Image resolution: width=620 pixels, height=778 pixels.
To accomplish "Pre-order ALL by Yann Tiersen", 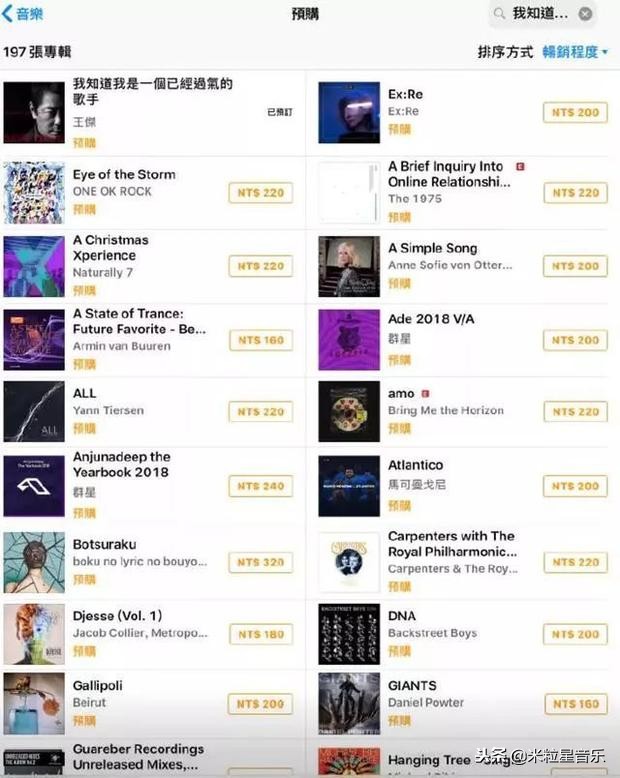I will 260,412.
